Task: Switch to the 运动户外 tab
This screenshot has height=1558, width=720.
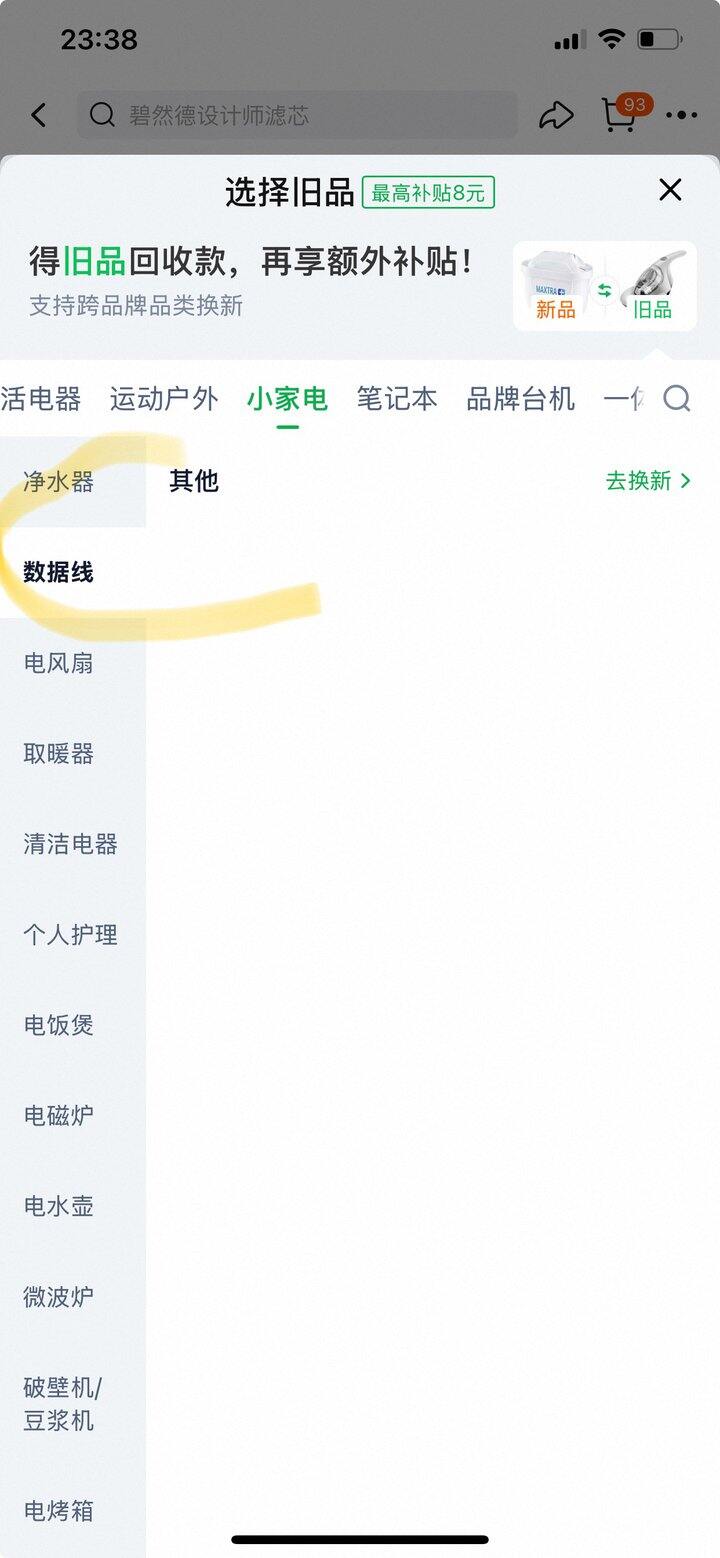Action: 164,399
